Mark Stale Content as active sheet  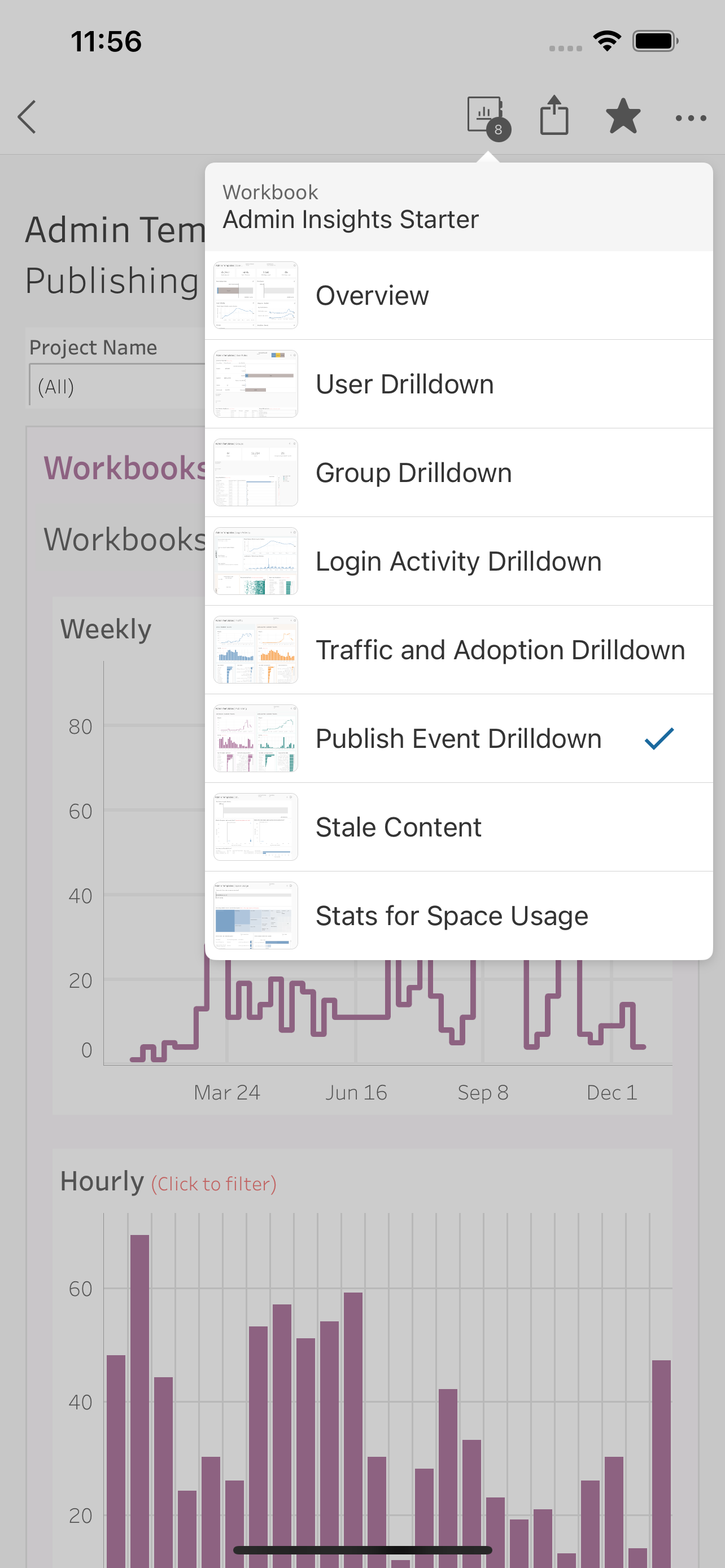398,826
